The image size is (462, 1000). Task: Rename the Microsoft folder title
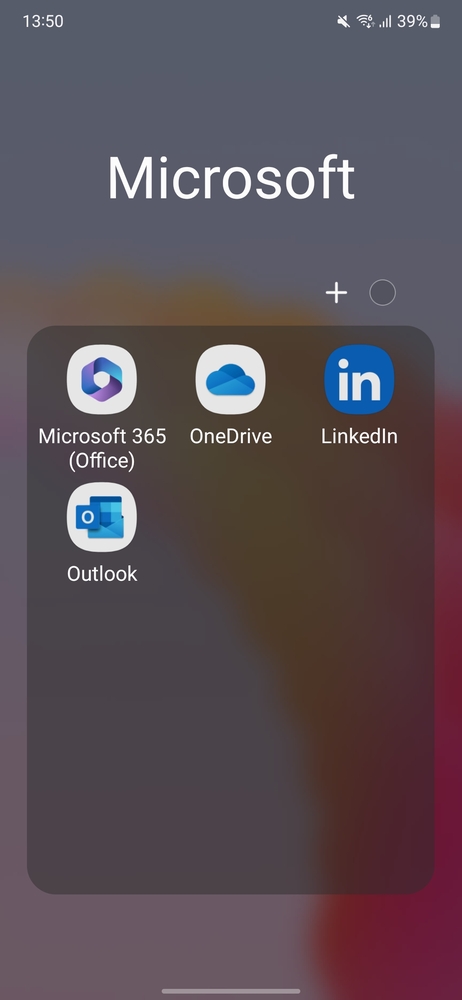click(231, 178)
